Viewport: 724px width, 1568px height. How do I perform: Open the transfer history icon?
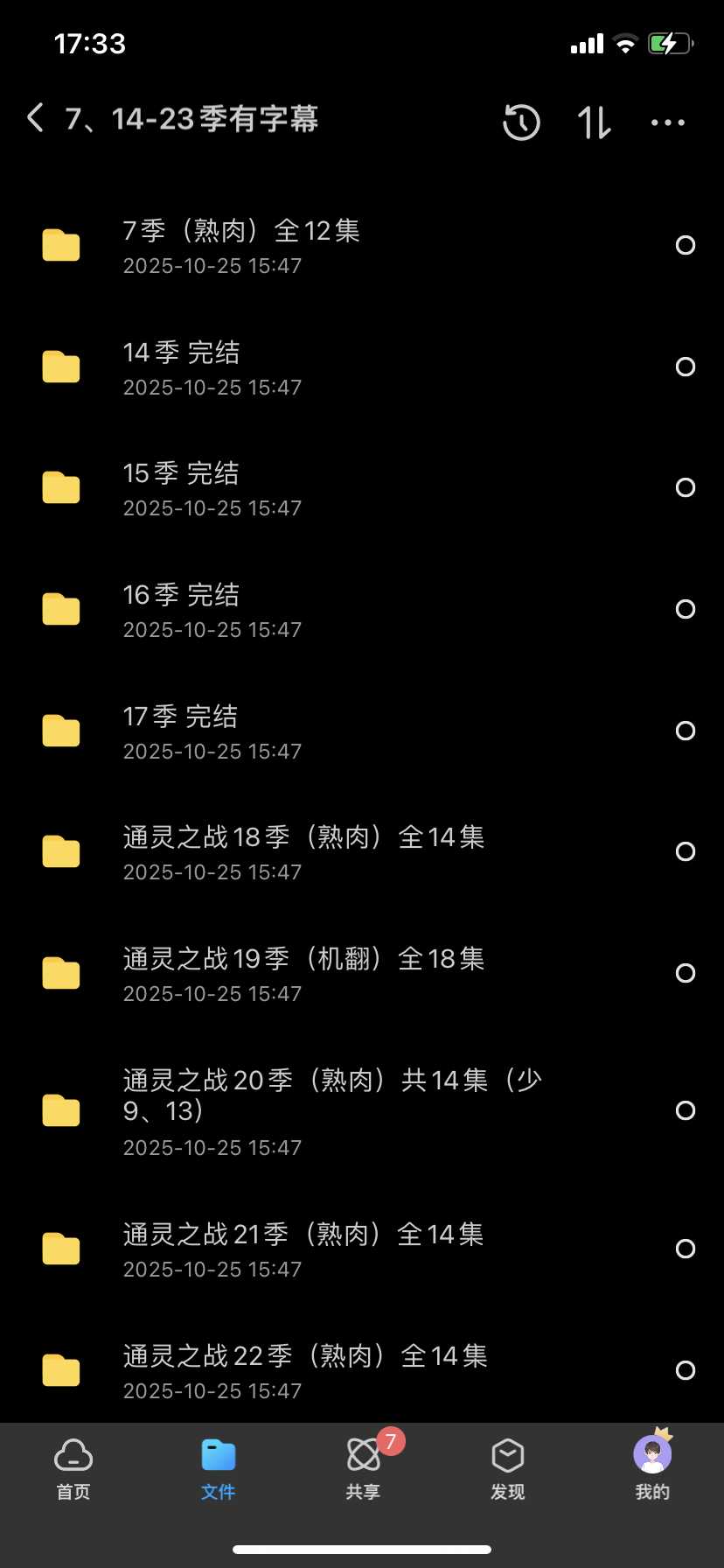[521, 122]
